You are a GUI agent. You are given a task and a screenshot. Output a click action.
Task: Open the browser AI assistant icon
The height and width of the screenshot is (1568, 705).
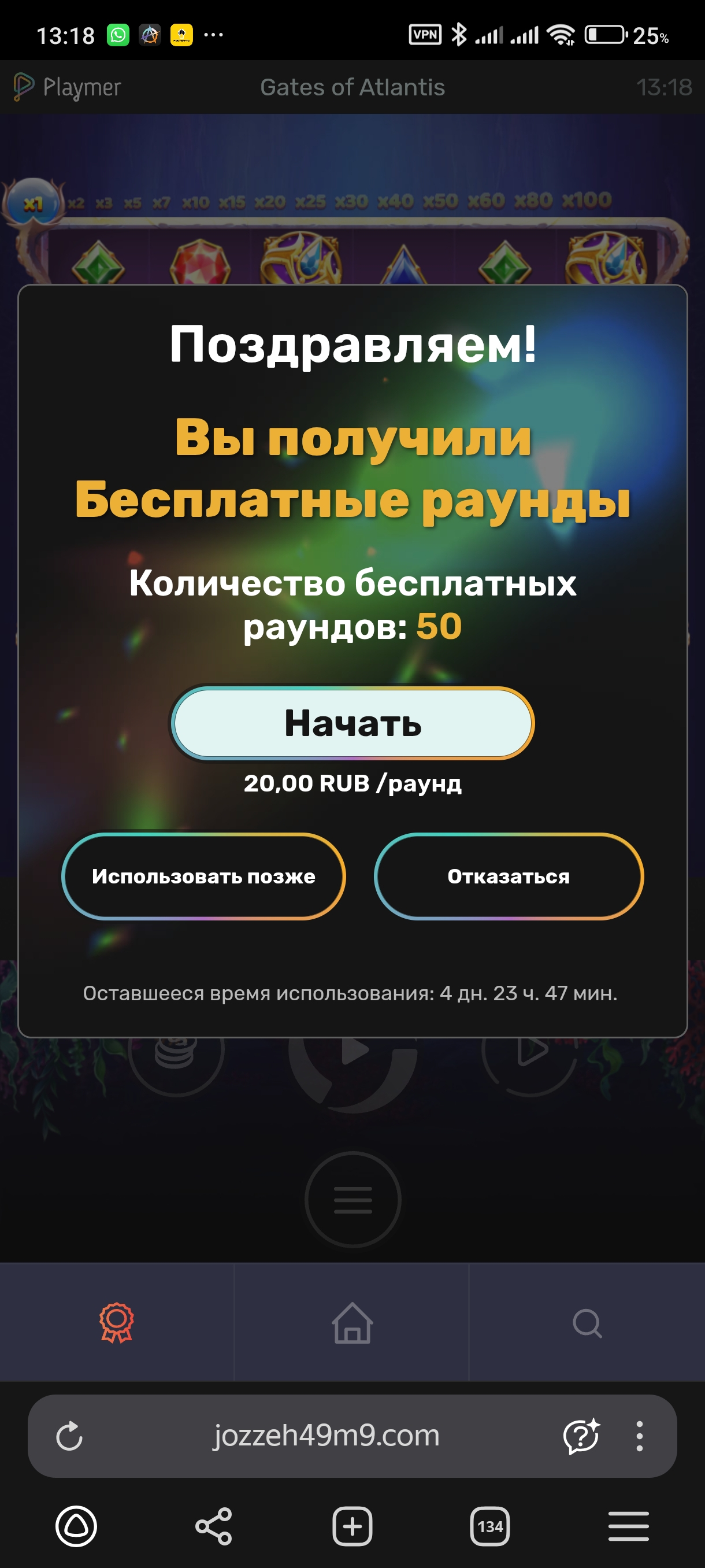(x=581, y=1436)
